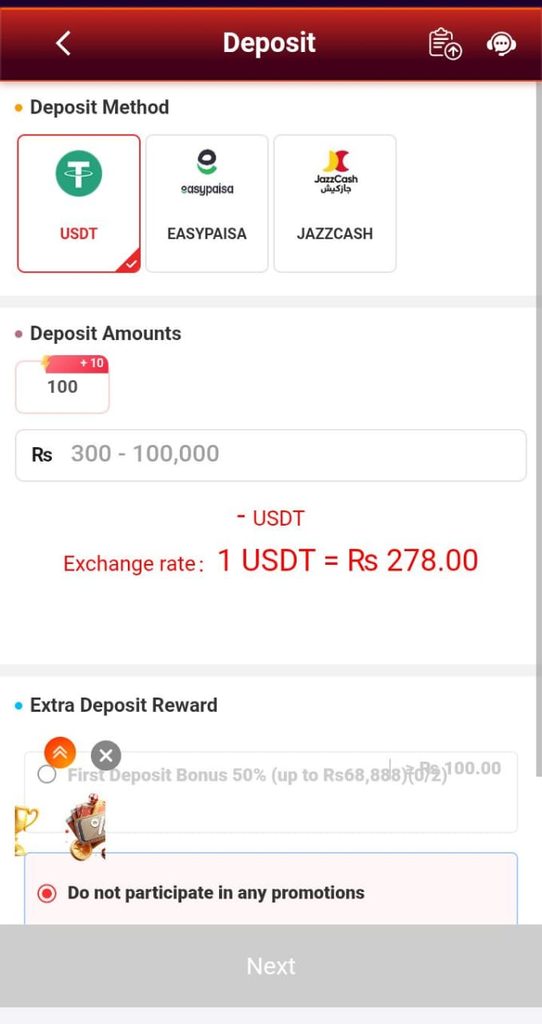Screen dimensions: 542x1024
Task: Contact customer support via headset icon
Action: click(x=502, y=44)
